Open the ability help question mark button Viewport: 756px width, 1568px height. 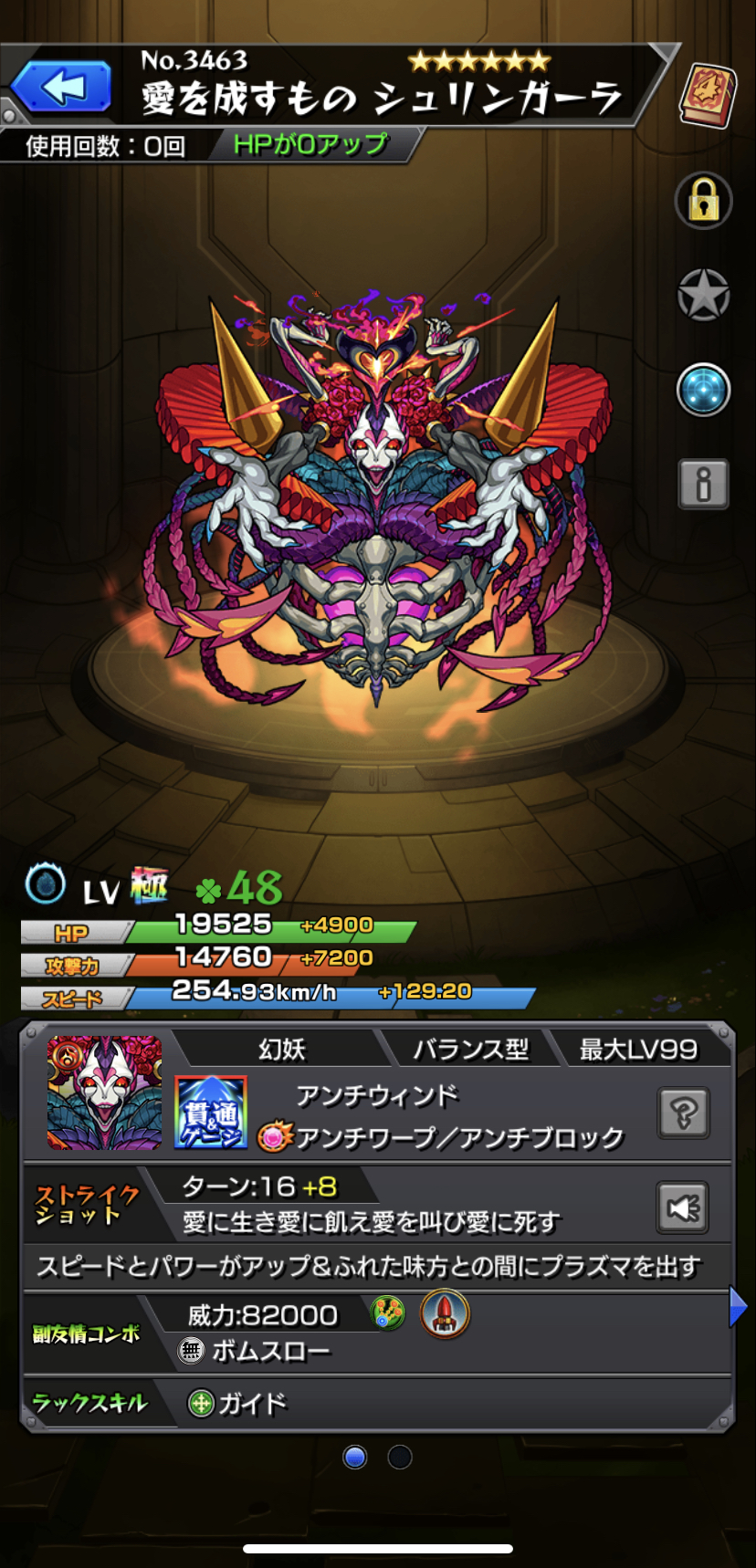(684, 1113)
